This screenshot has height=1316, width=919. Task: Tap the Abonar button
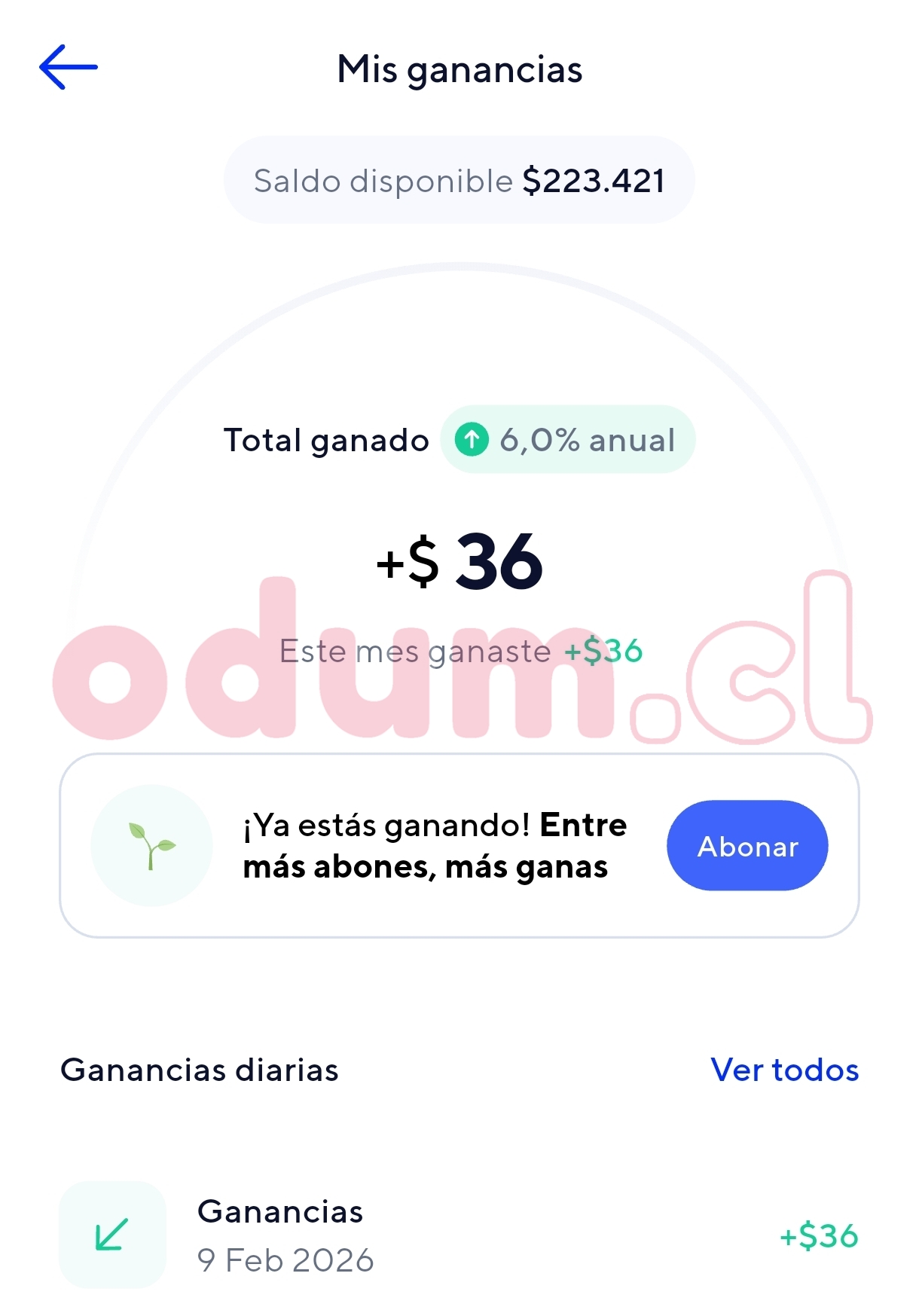pyautogui.click(x=746, y=846)
